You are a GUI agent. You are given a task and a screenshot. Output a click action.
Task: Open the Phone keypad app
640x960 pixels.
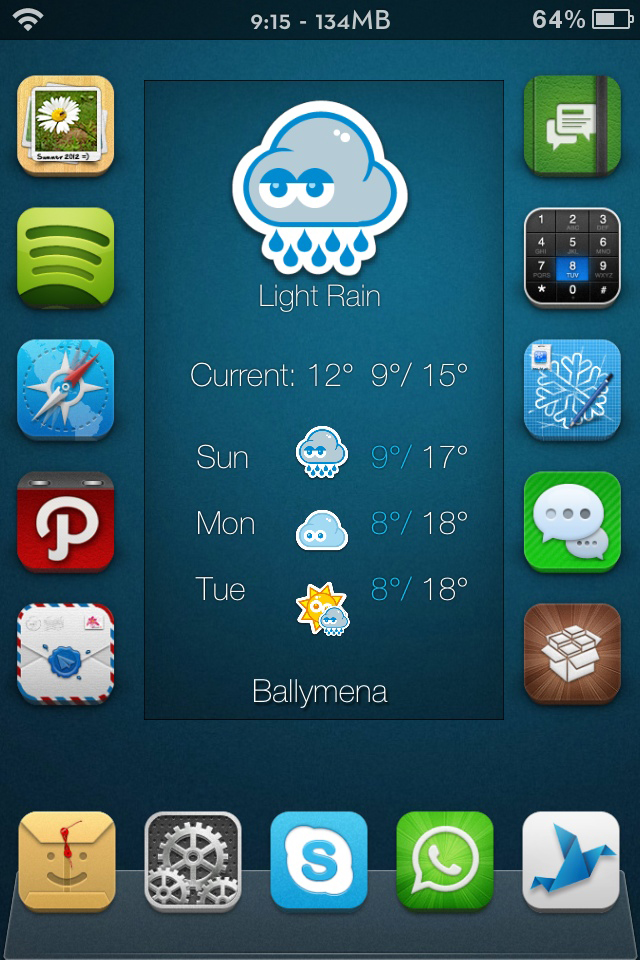[x=572, y=257]
